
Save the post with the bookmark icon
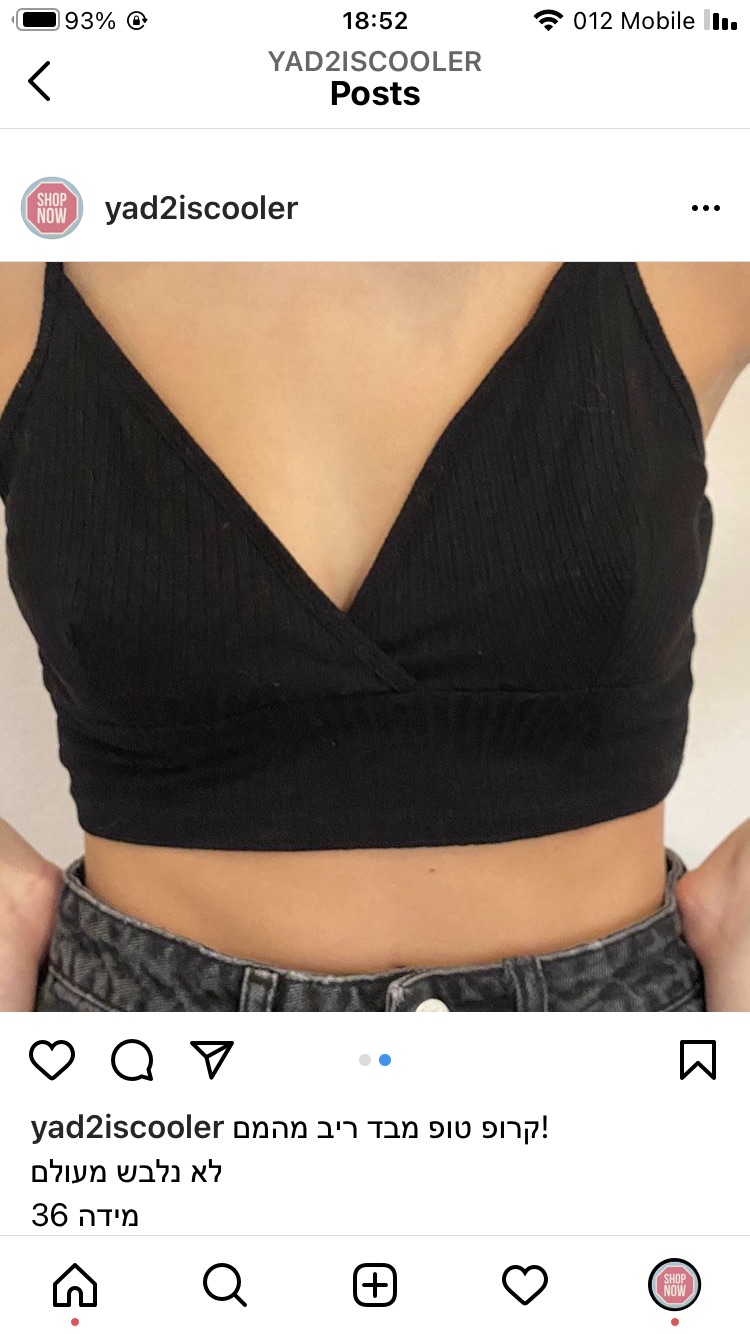coord(698,1060)
